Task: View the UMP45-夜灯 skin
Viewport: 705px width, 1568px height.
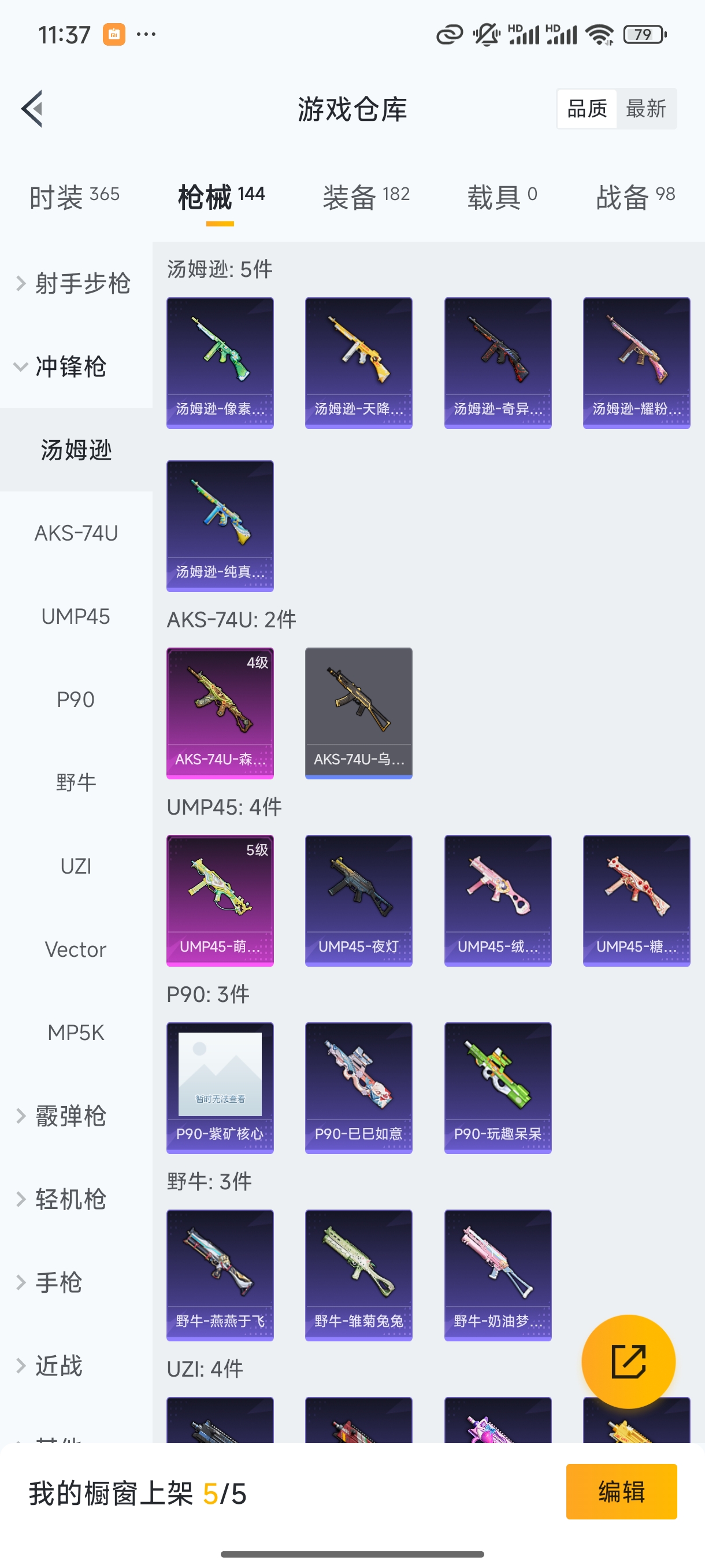Action: [x=358, y=900]
